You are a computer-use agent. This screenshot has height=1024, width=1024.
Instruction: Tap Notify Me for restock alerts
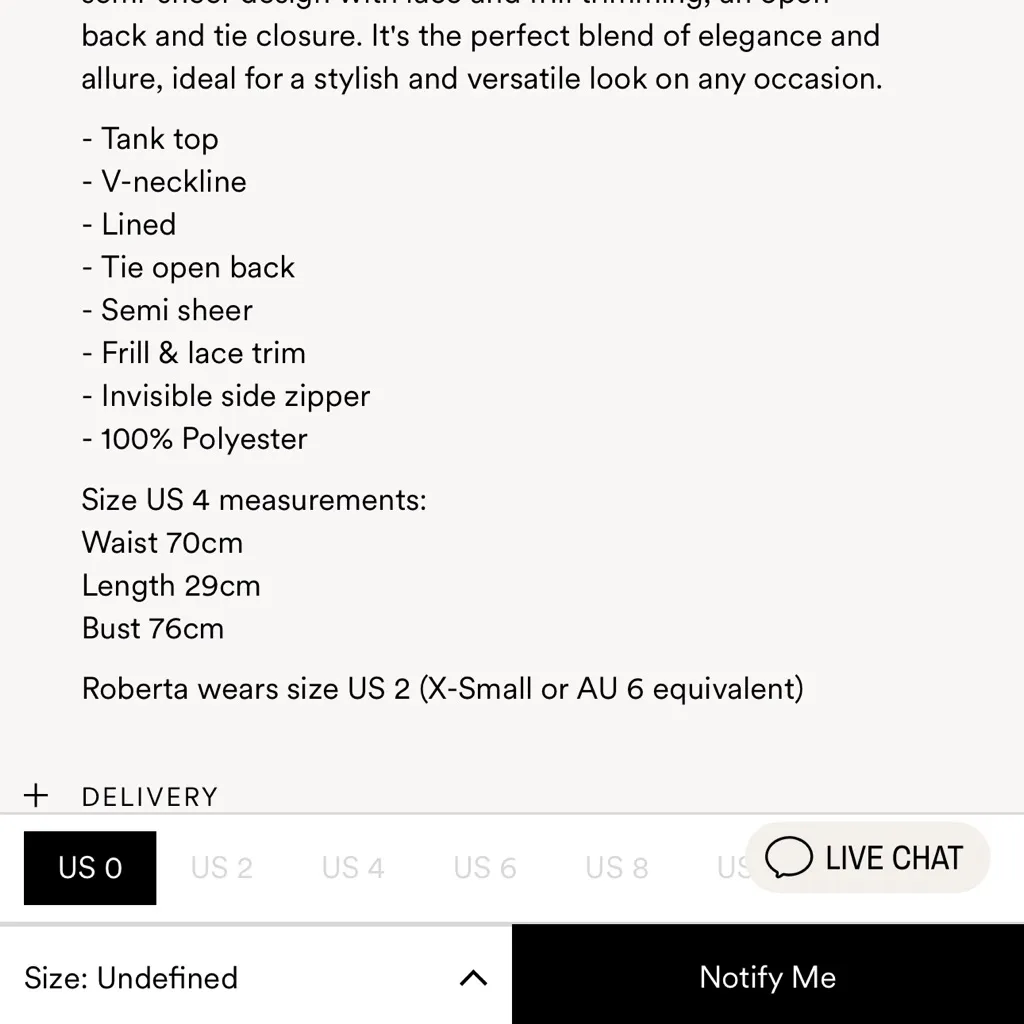pyautogui.click(x=767, y=977)
